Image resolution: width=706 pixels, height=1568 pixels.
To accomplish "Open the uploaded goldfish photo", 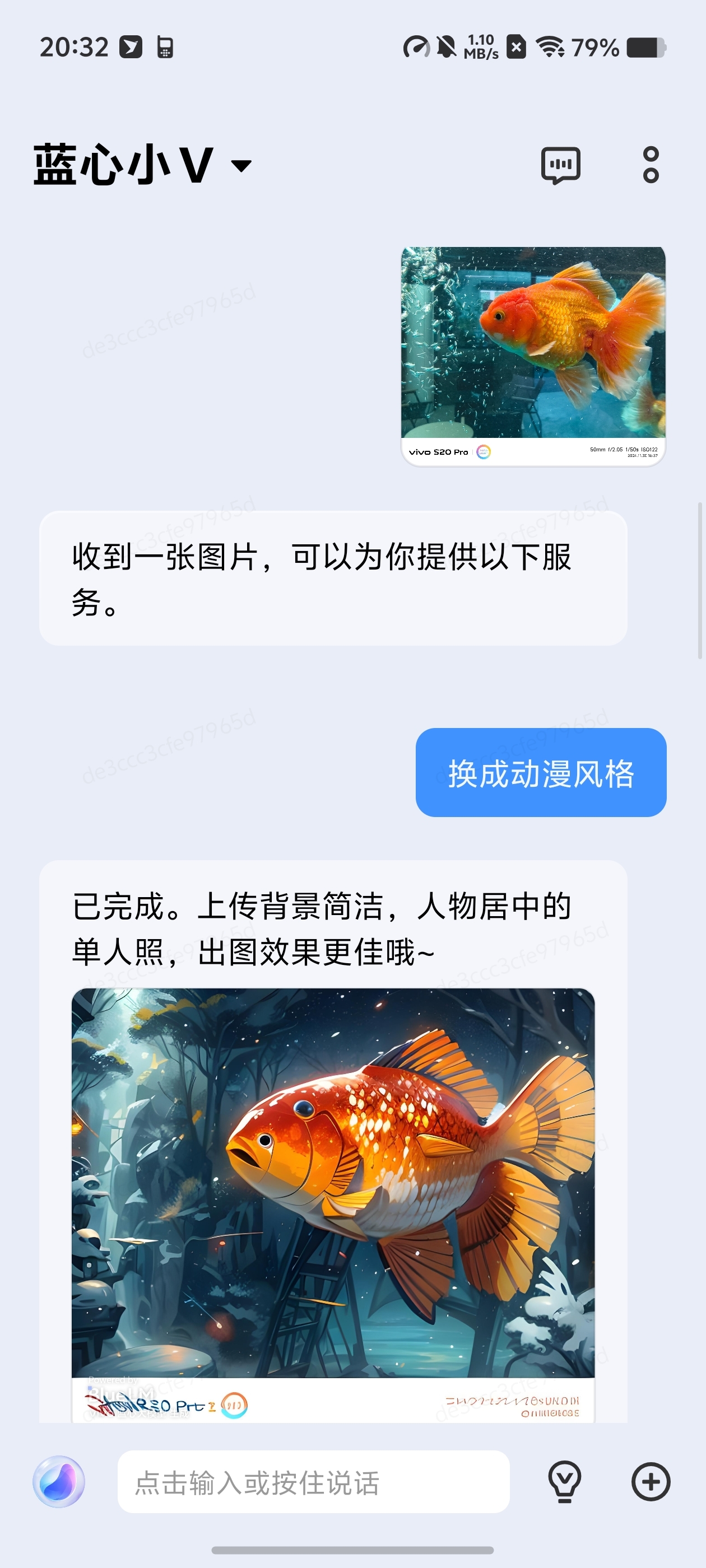I will pyautogui.click(x=533, y=356).
